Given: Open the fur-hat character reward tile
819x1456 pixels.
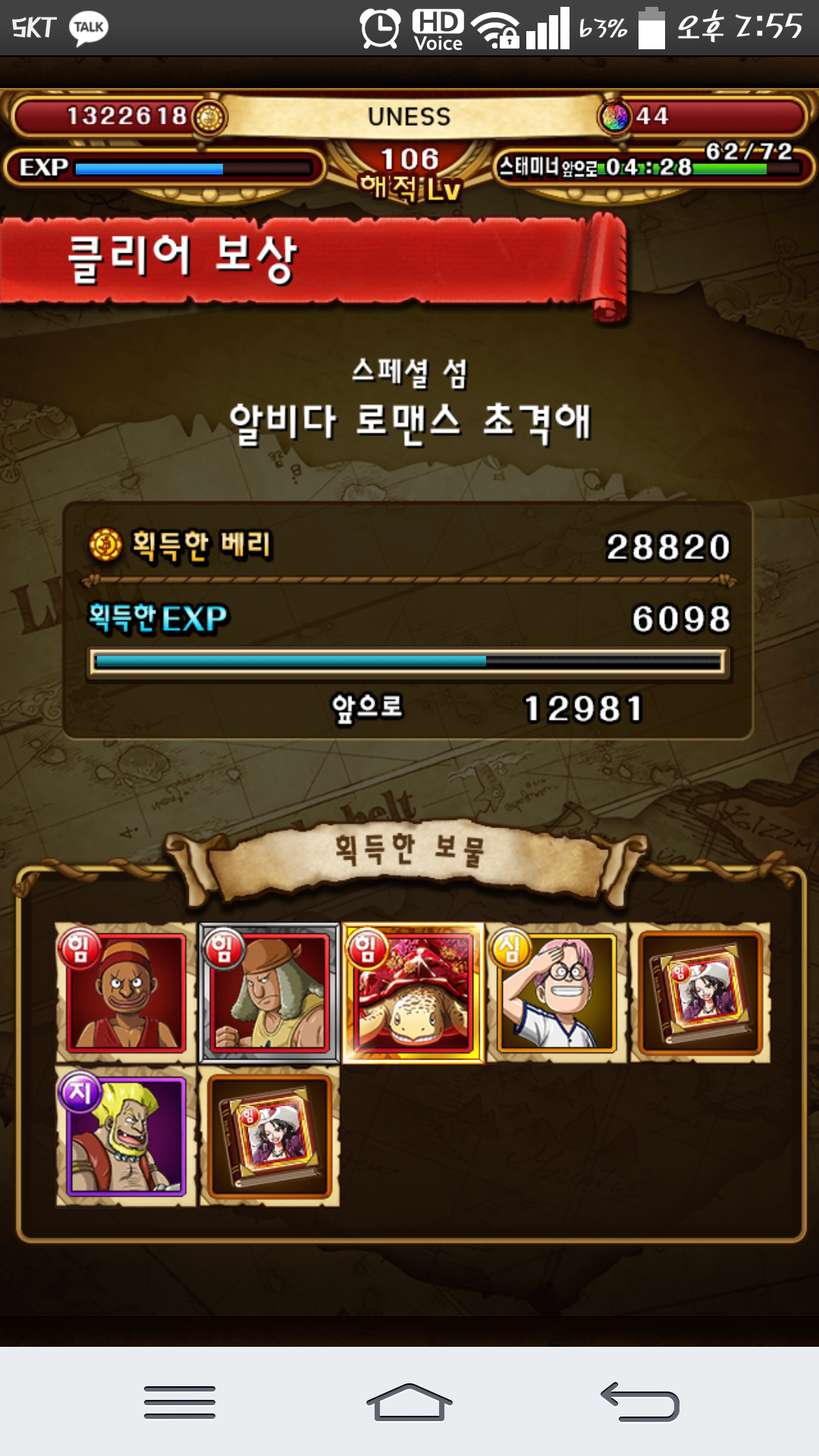Looking at the screenshot, I should click(x=269, y=993).
